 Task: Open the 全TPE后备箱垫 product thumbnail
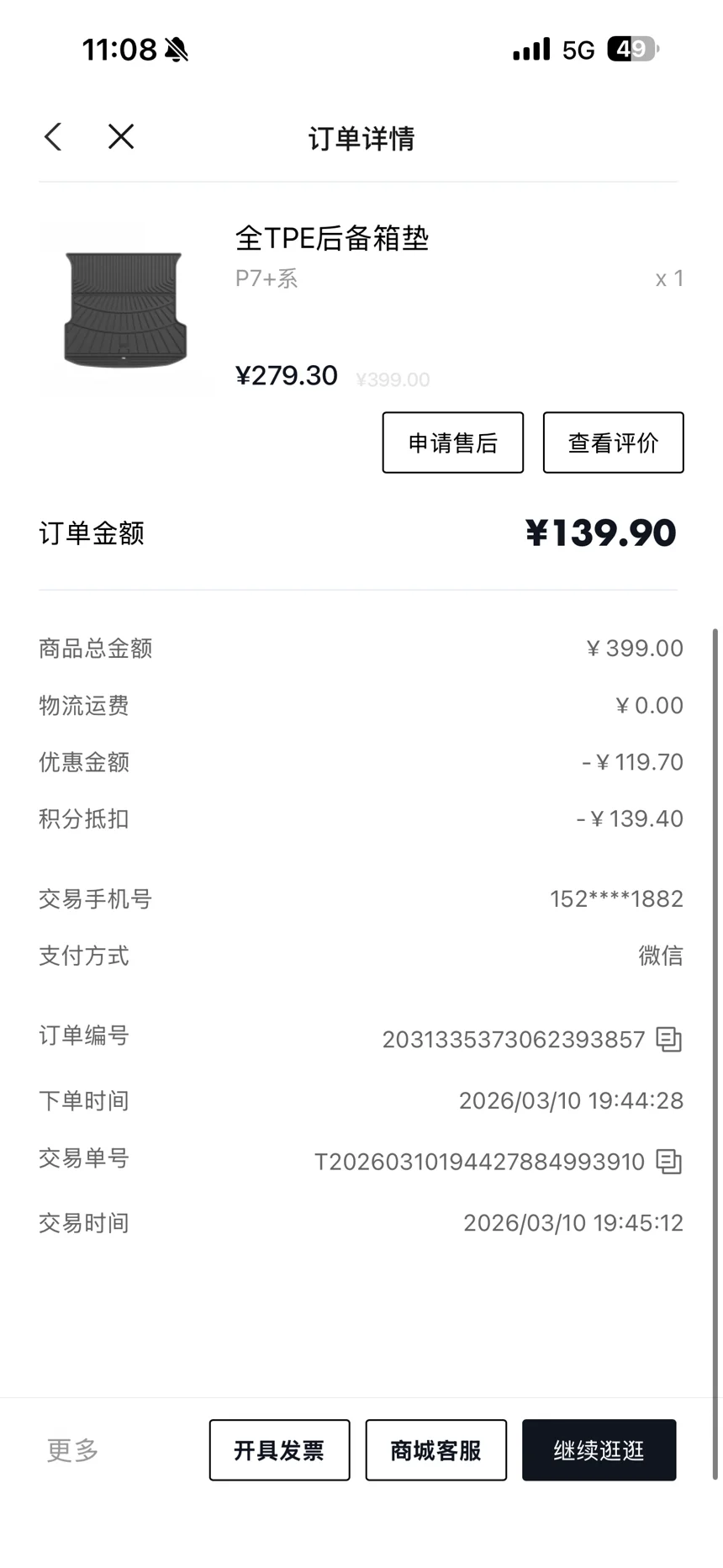click(125, 309)
